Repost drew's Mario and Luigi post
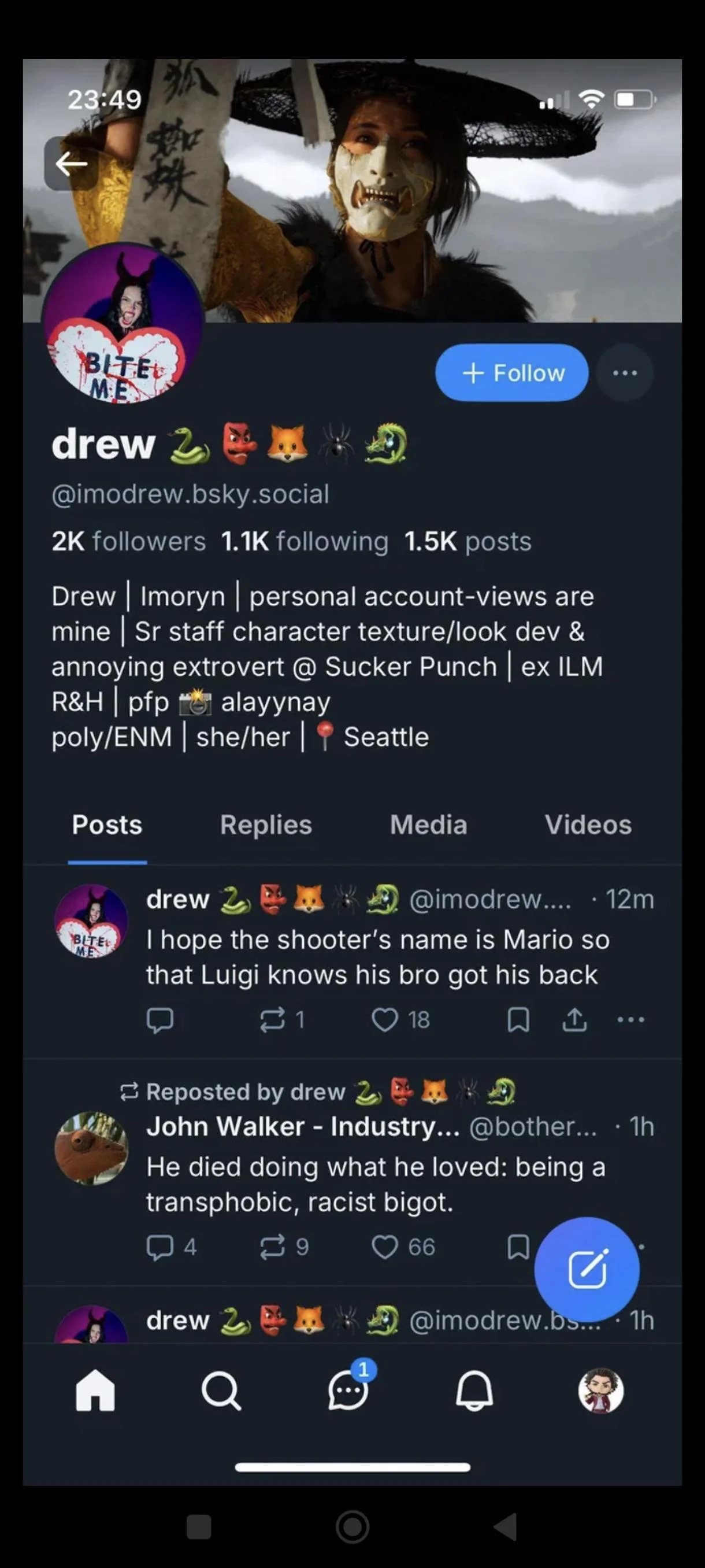The width and height of the screenshot is (705, 1568). tap(273, 1019)
